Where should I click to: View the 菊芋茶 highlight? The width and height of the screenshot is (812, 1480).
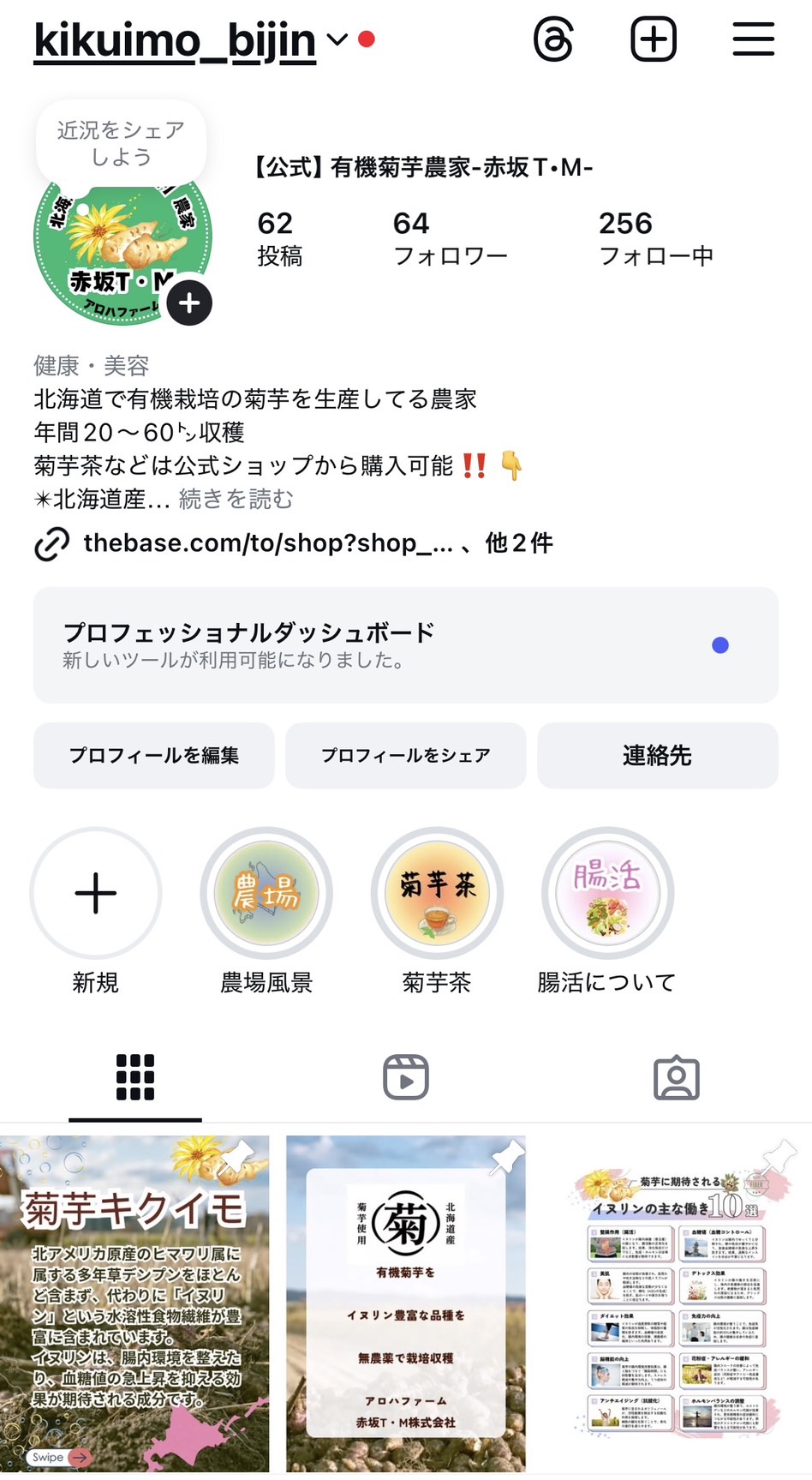point(437,893)
